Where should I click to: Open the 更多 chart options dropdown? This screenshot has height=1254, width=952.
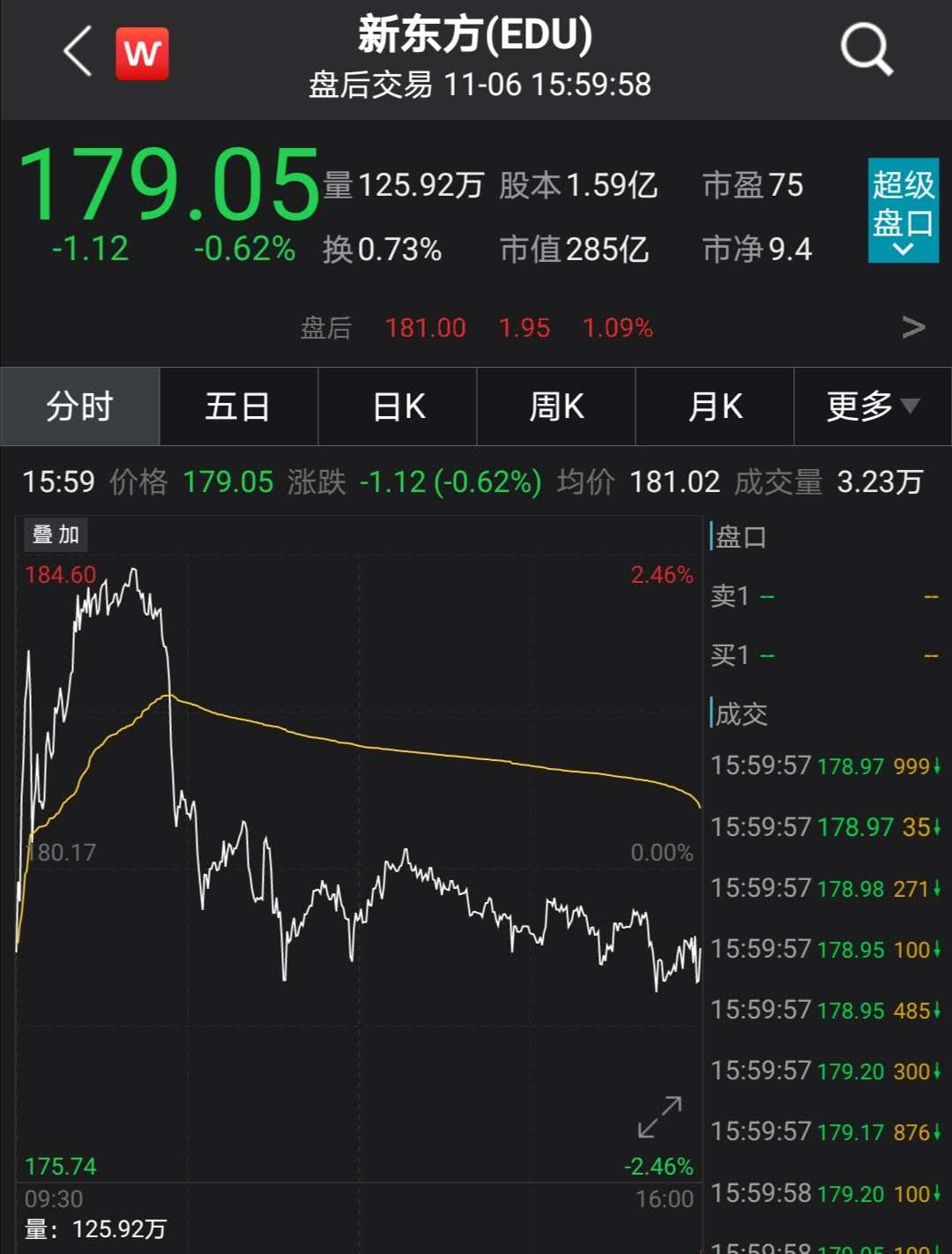click(x=873, y=407)
